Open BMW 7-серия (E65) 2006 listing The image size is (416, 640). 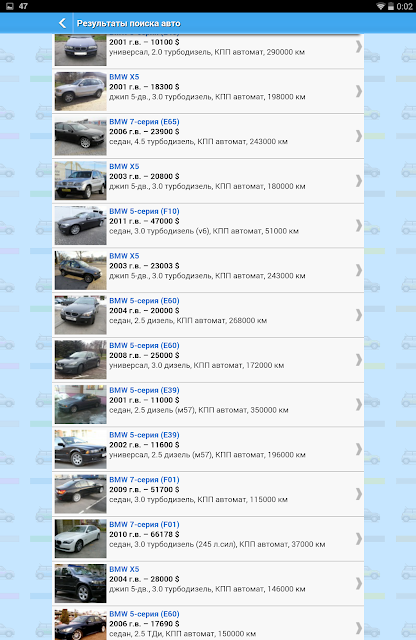(x=208, y=136)
